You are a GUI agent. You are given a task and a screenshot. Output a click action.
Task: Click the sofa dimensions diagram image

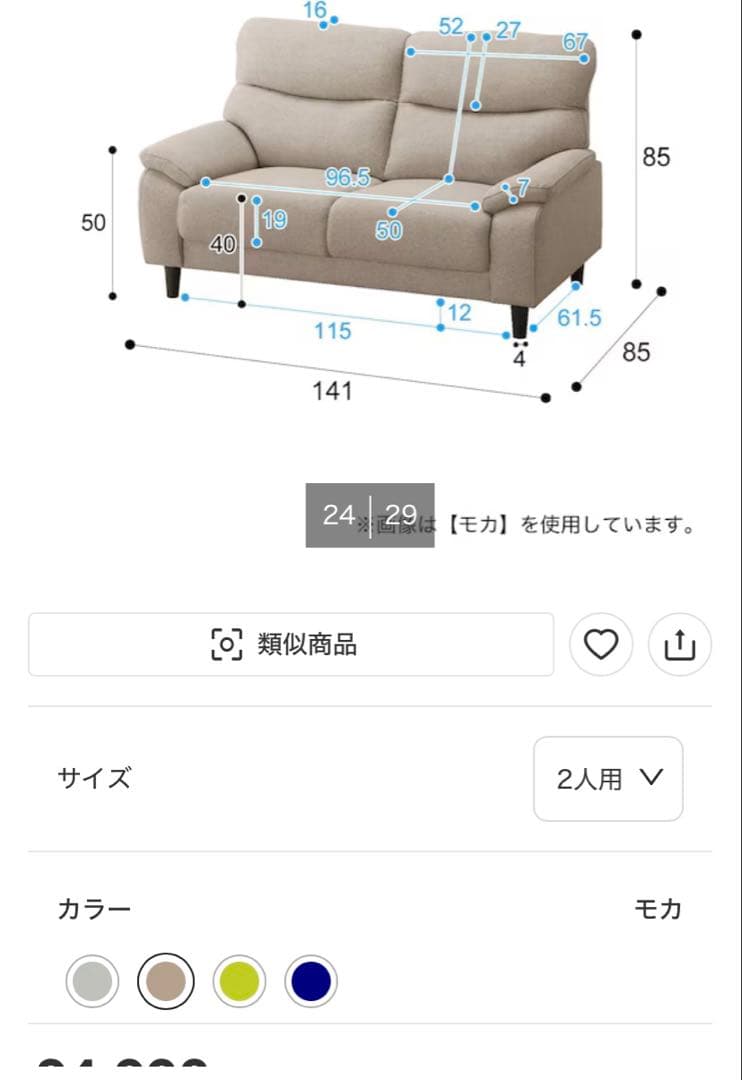click(x=370, y=200)
